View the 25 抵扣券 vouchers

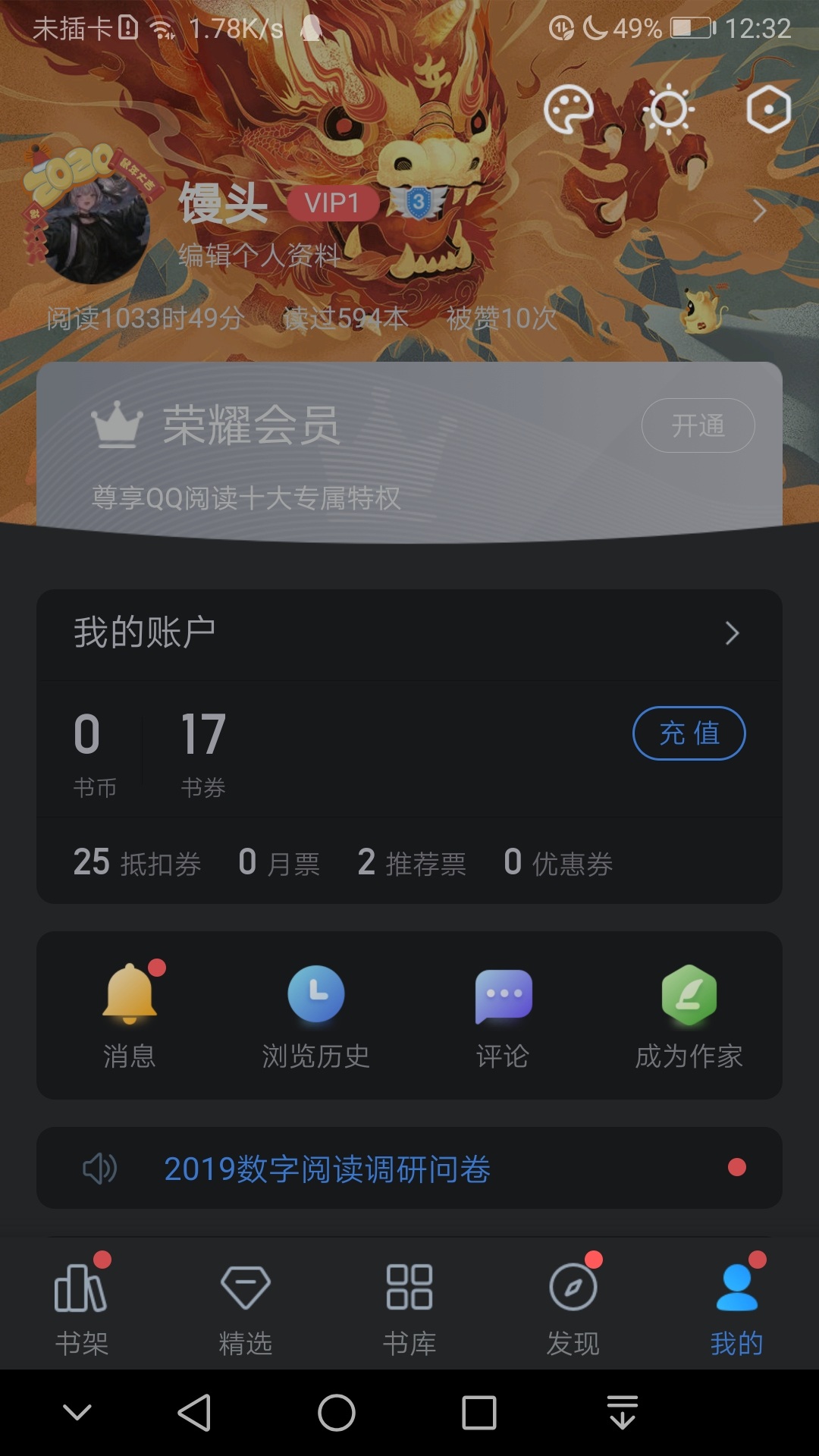click(x=137, y=863)
